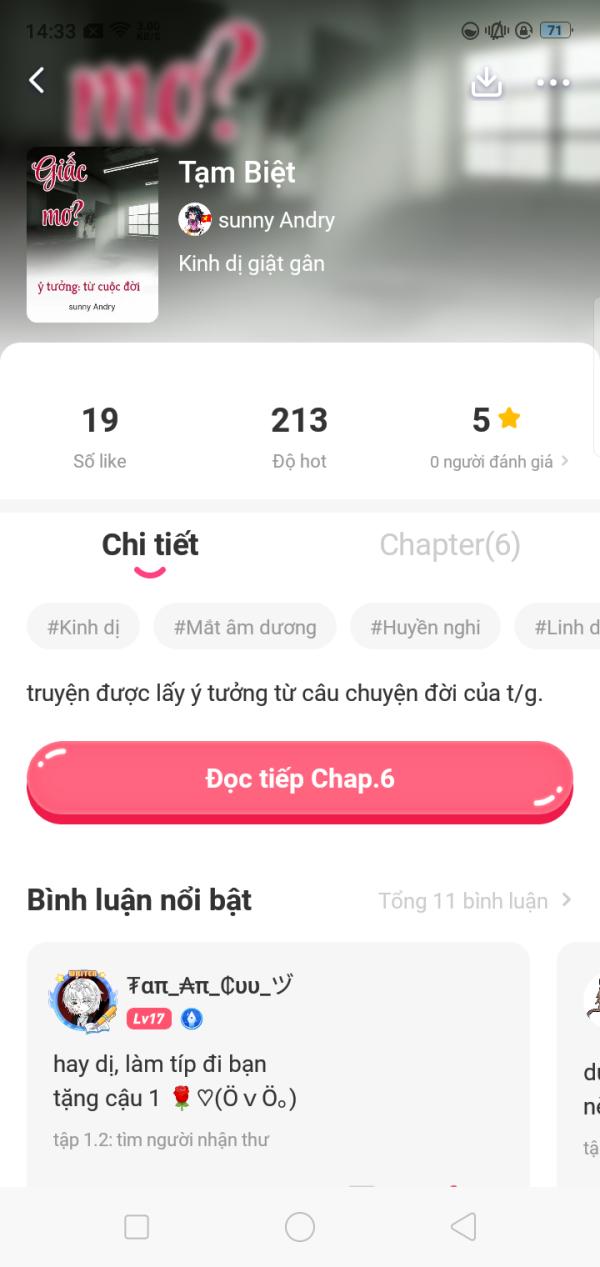
Task: Continue reading with Đọc tiếp Chap.6
Action: click(300, 780)
